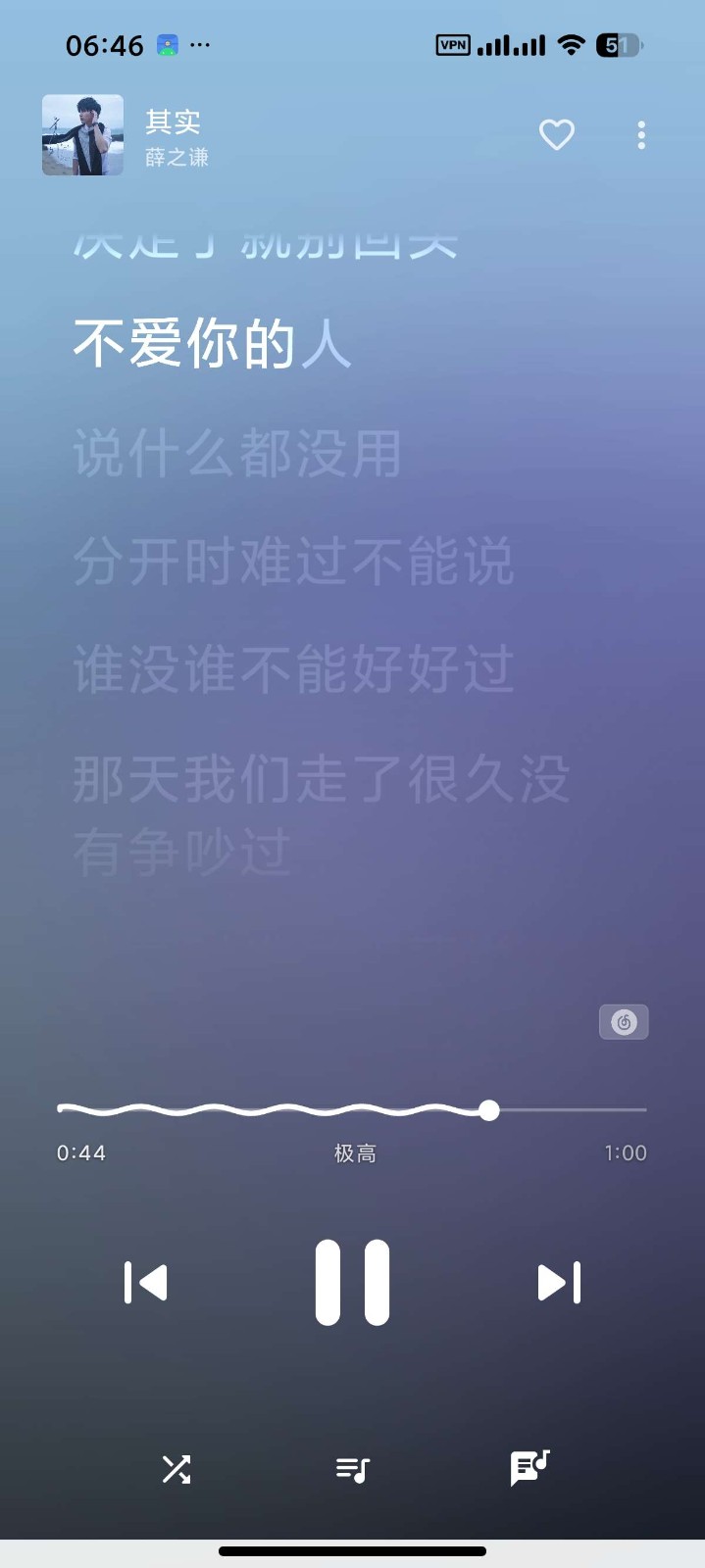Jump to lyric line 谁没谁不能好好过
Image resolution: width=705 pixels, height=1568 pixels.
point(293,669)
